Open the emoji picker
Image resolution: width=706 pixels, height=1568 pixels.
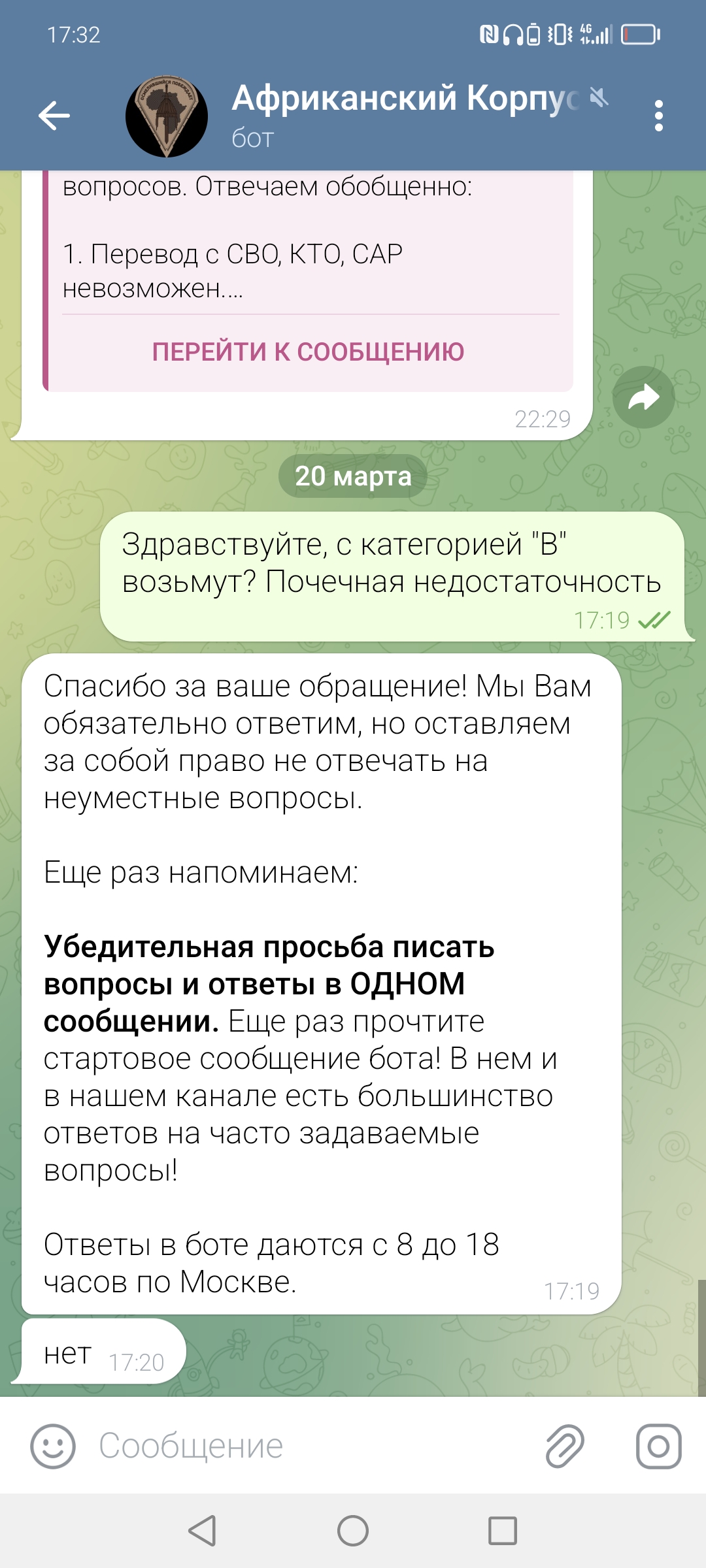point(53,1446)
